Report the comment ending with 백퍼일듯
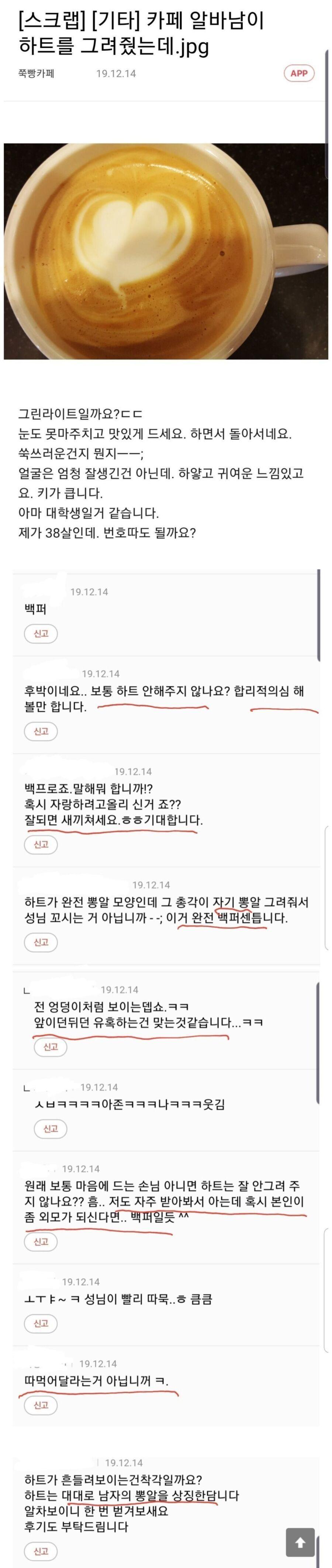The width and height of the screenshot is (332, 1568). pos(41,1242)
